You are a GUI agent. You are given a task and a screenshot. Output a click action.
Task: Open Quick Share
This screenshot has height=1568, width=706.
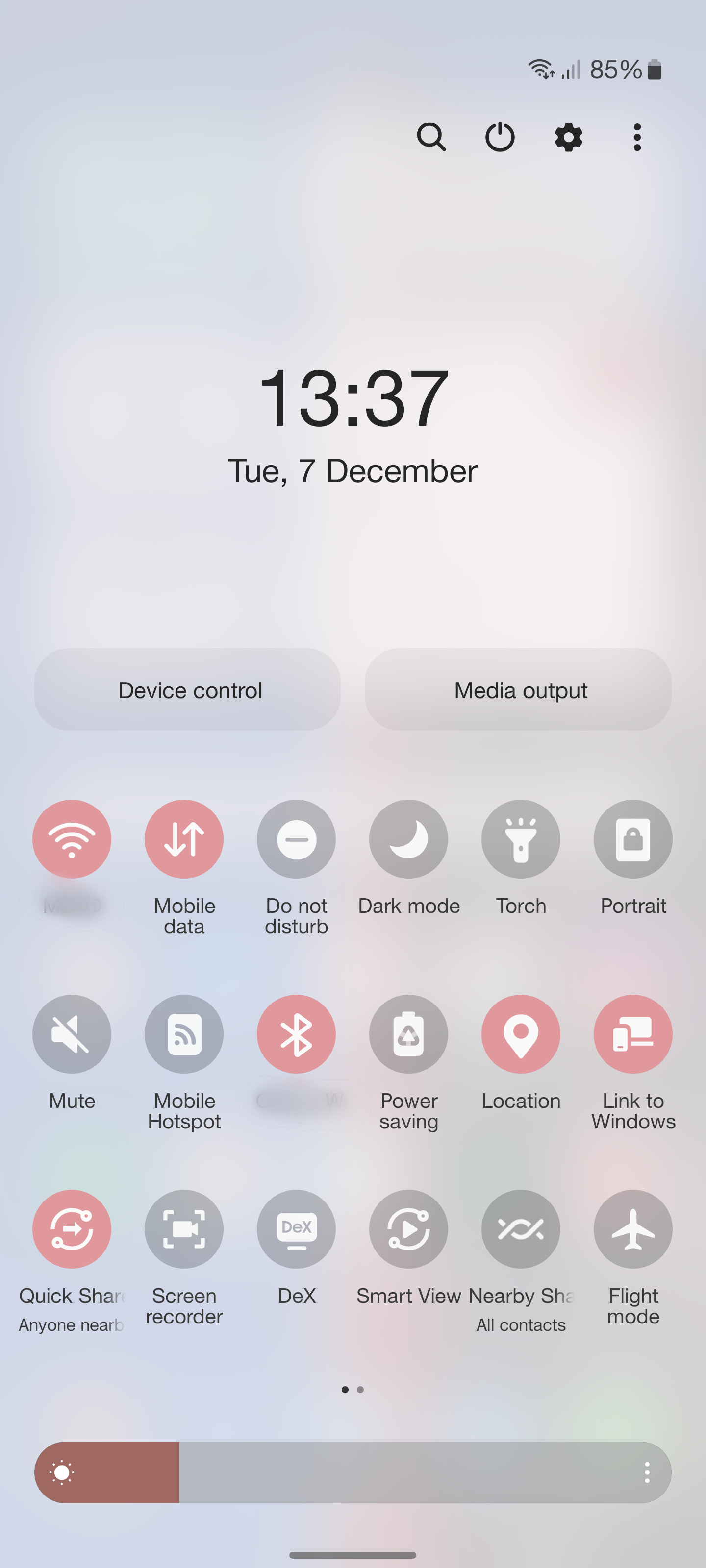[x=72, y=1229]
